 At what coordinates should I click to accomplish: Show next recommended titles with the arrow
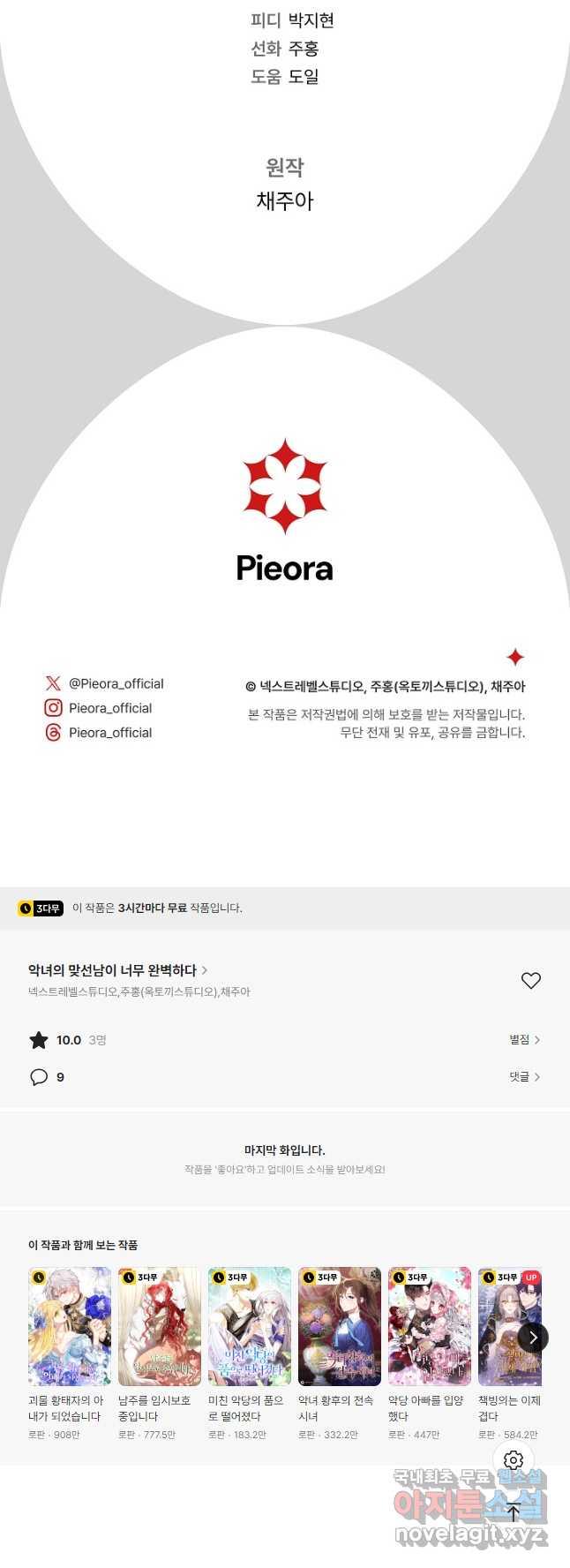[x=533, y=1338]
